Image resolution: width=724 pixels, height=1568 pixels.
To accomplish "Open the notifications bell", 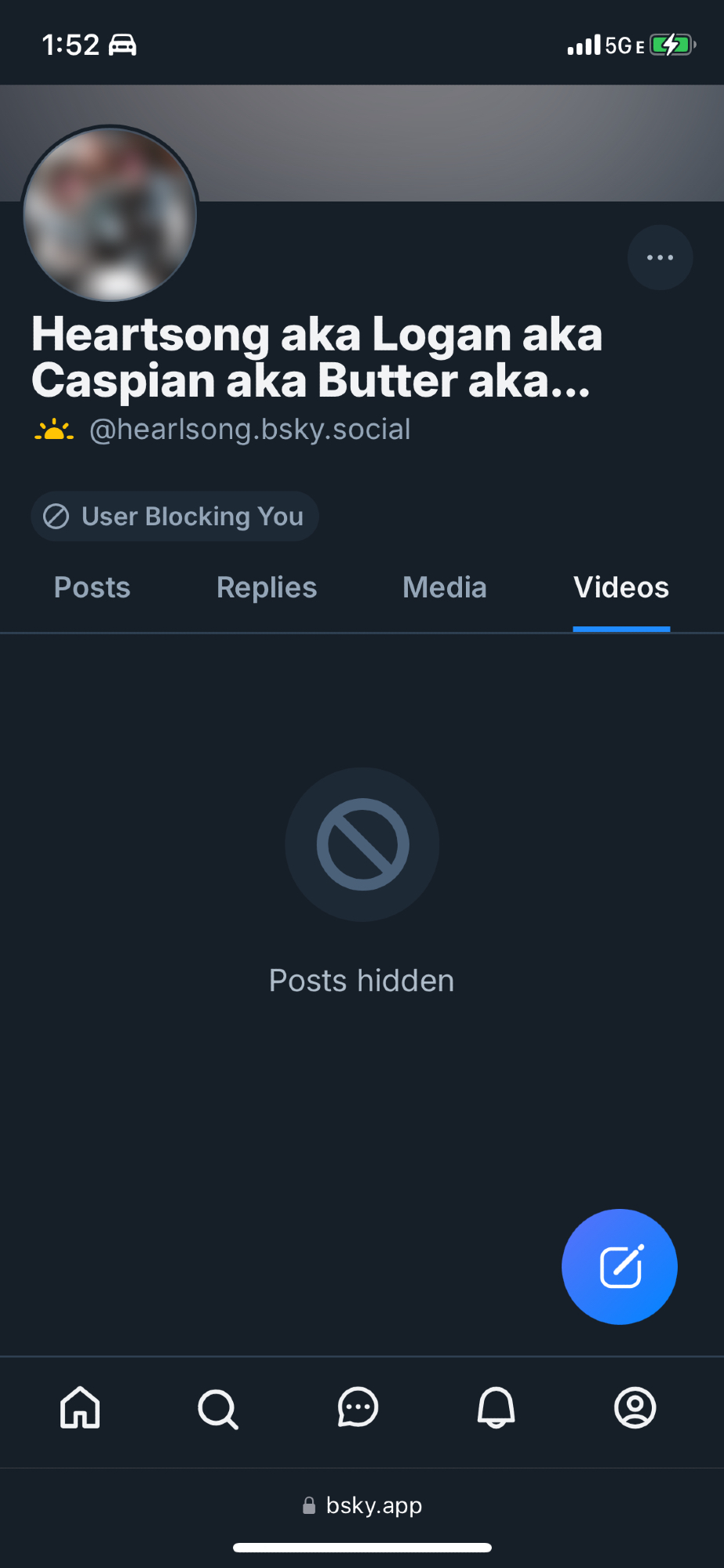I will pos(497,1408).
